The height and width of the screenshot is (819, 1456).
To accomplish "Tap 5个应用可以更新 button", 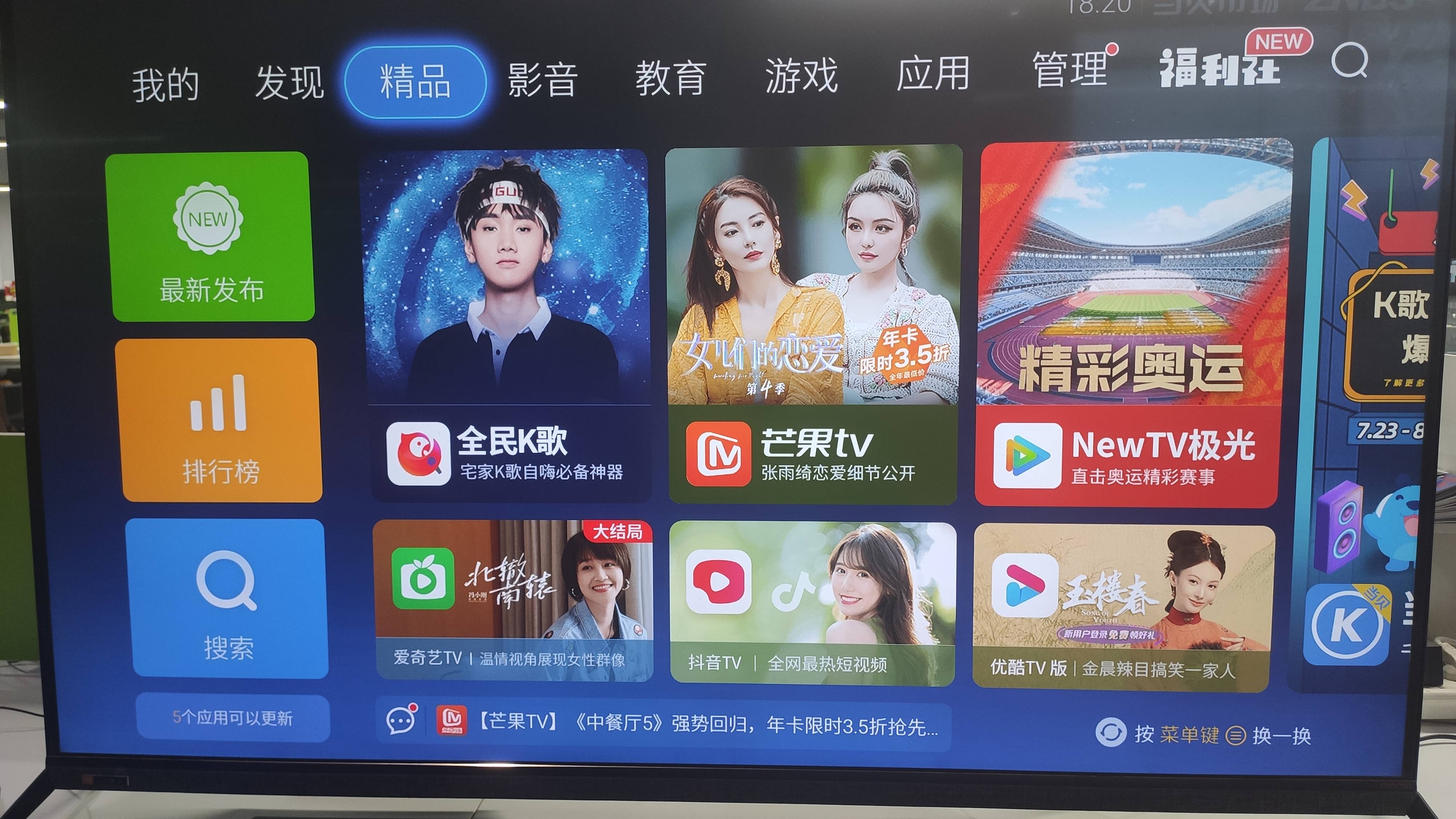I will (233, 718).
